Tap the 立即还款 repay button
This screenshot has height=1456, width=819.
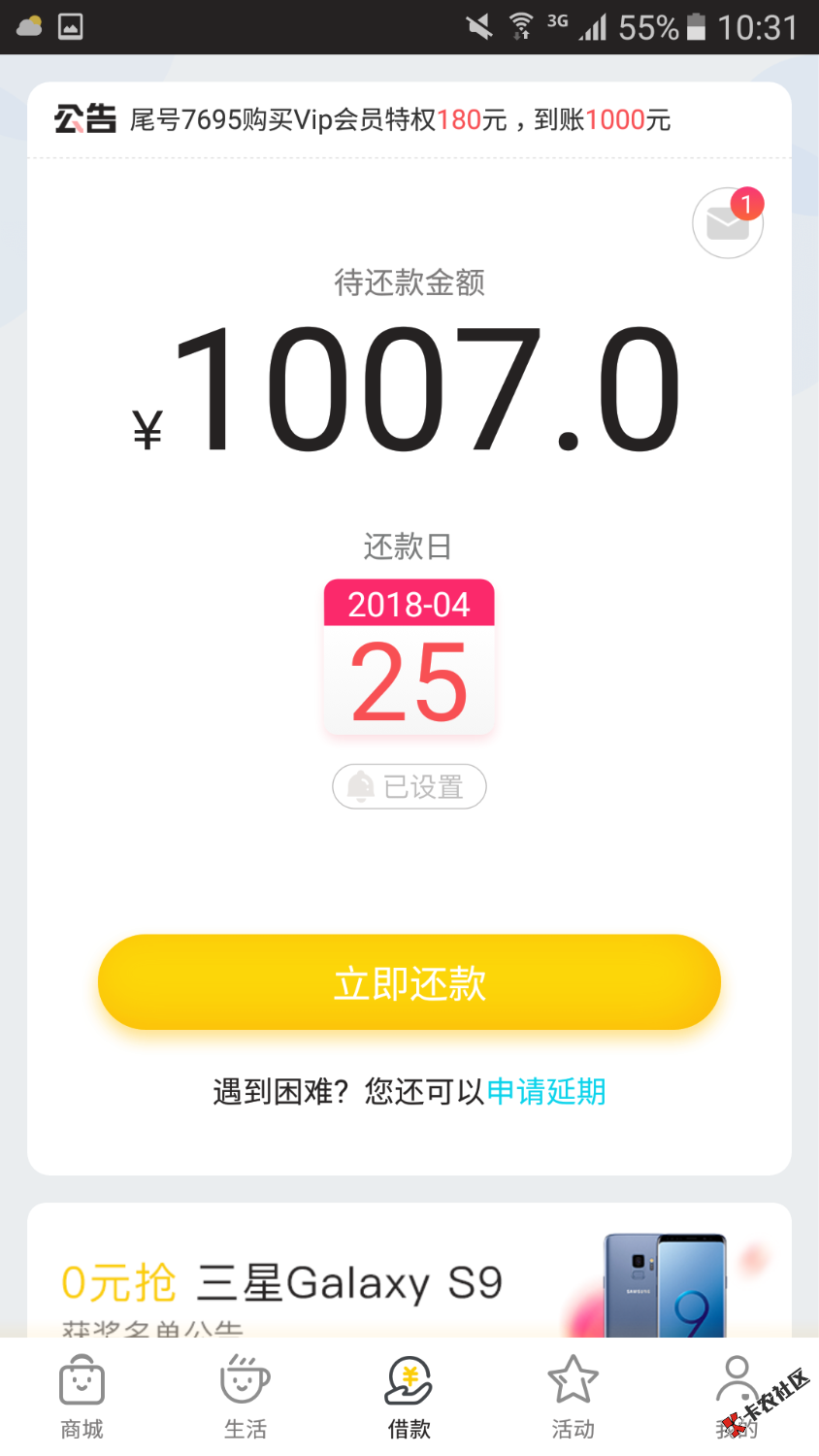pyautogui.click(x=409, y=982)
